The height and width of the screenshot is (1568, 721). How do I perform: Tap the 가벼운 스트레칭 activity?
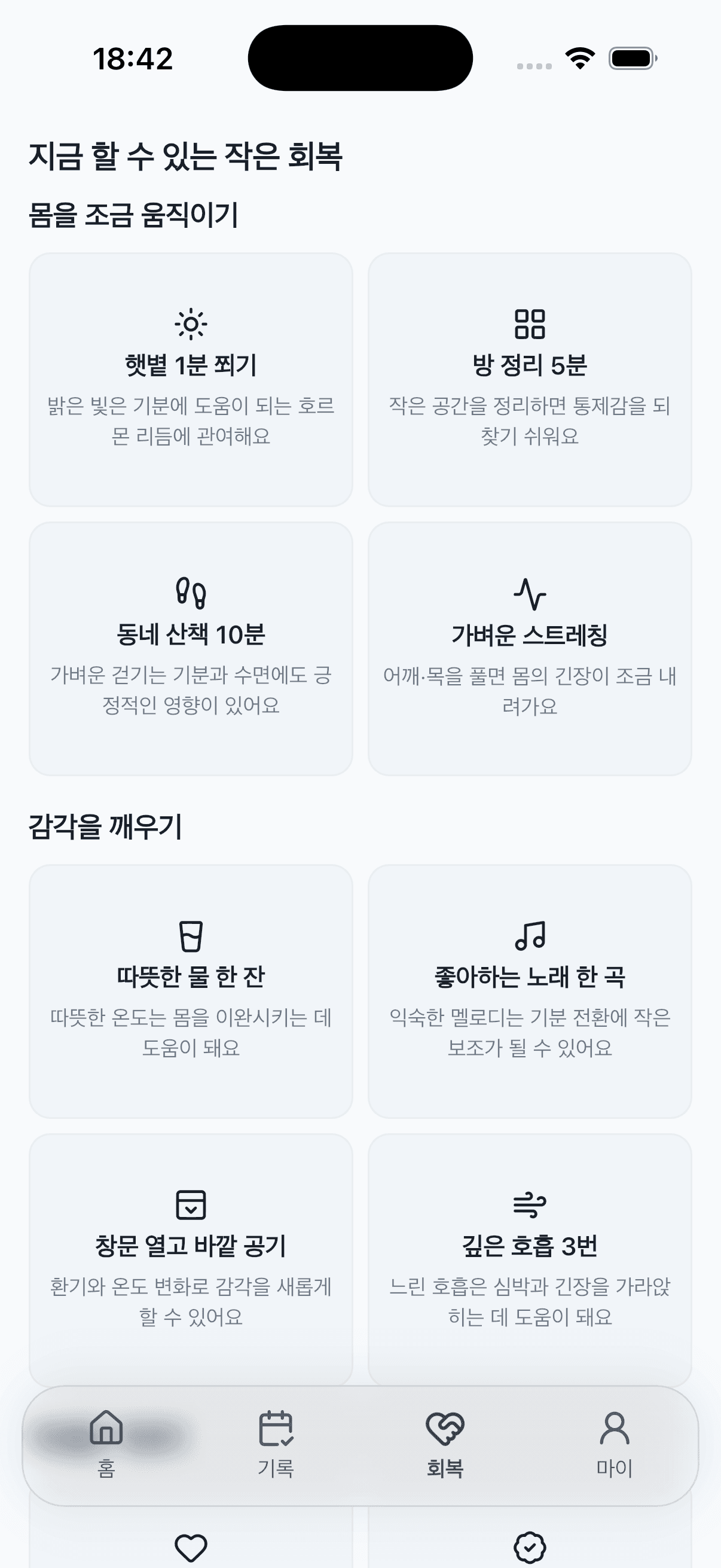tap(531, 648)
